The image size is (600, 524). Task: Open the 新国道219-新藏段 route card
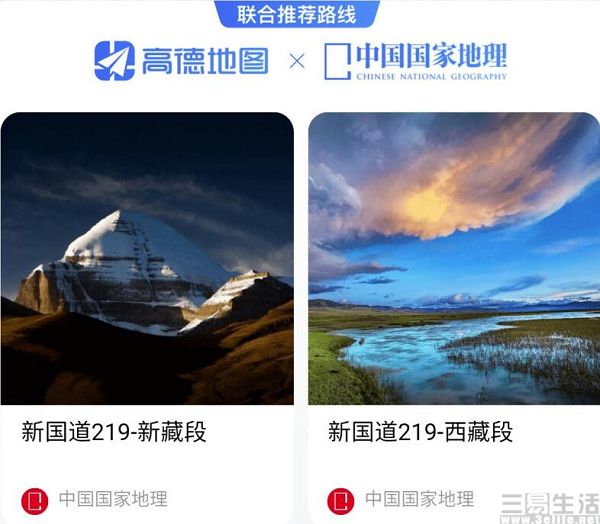(147, 300)
